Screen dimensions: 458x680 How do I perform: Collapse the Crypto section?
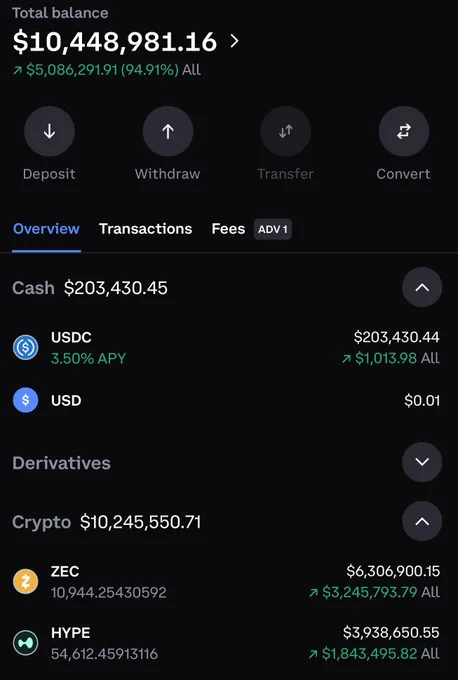coord(422,521)
